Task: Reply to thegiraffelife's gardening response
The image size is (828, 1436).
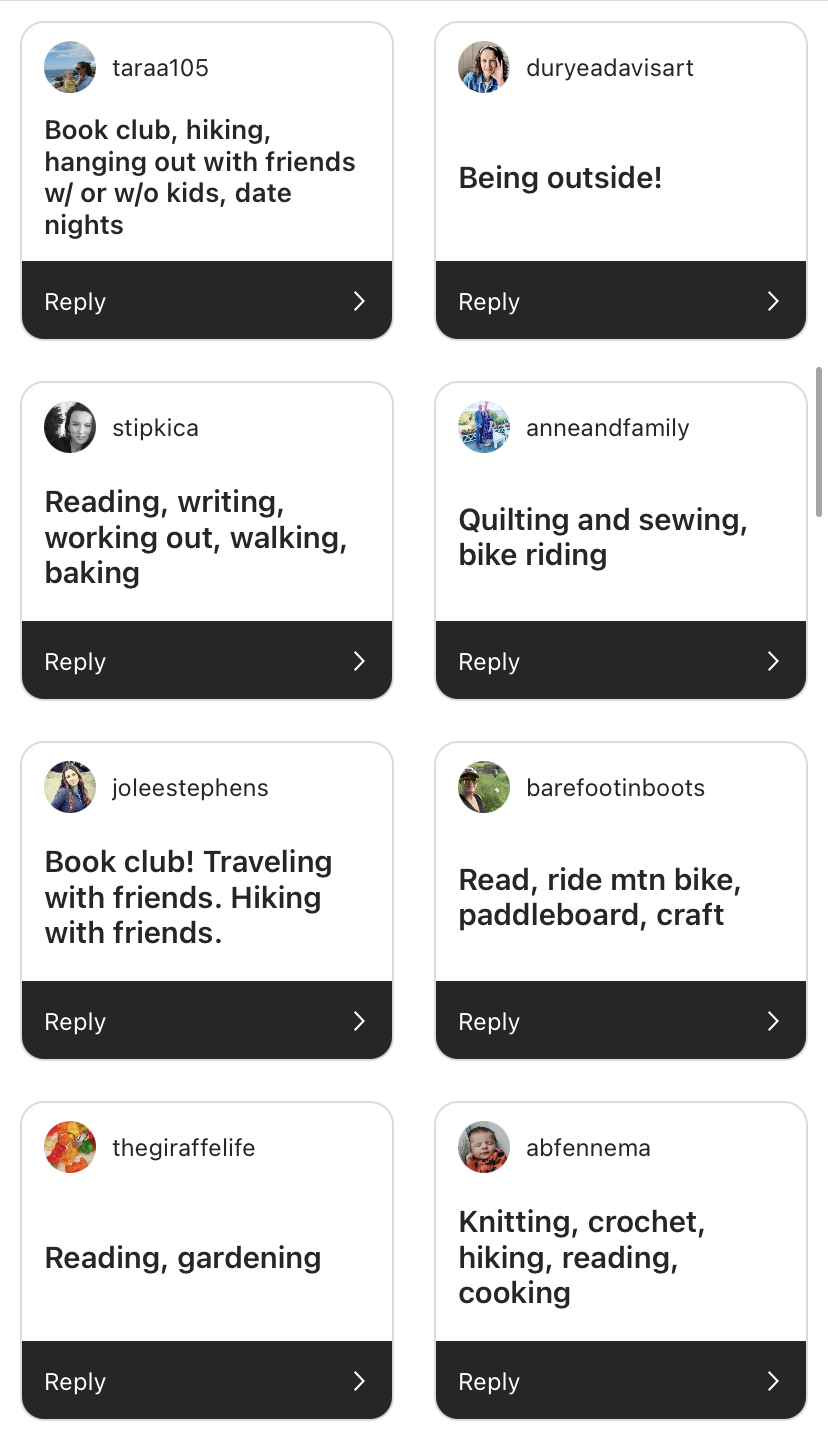Action: point(206,1381)
